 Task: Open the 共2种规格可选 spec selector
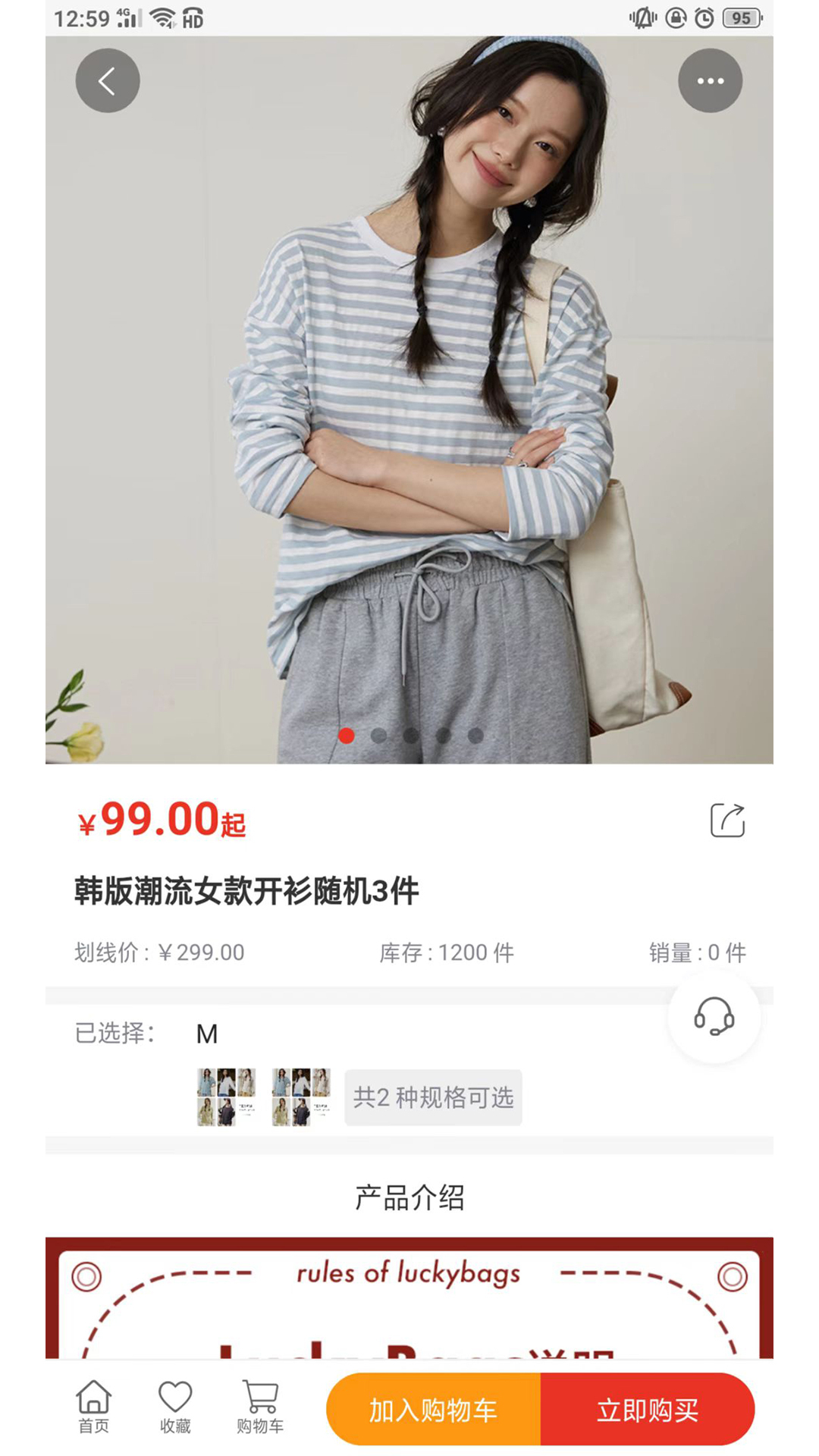433,1097
